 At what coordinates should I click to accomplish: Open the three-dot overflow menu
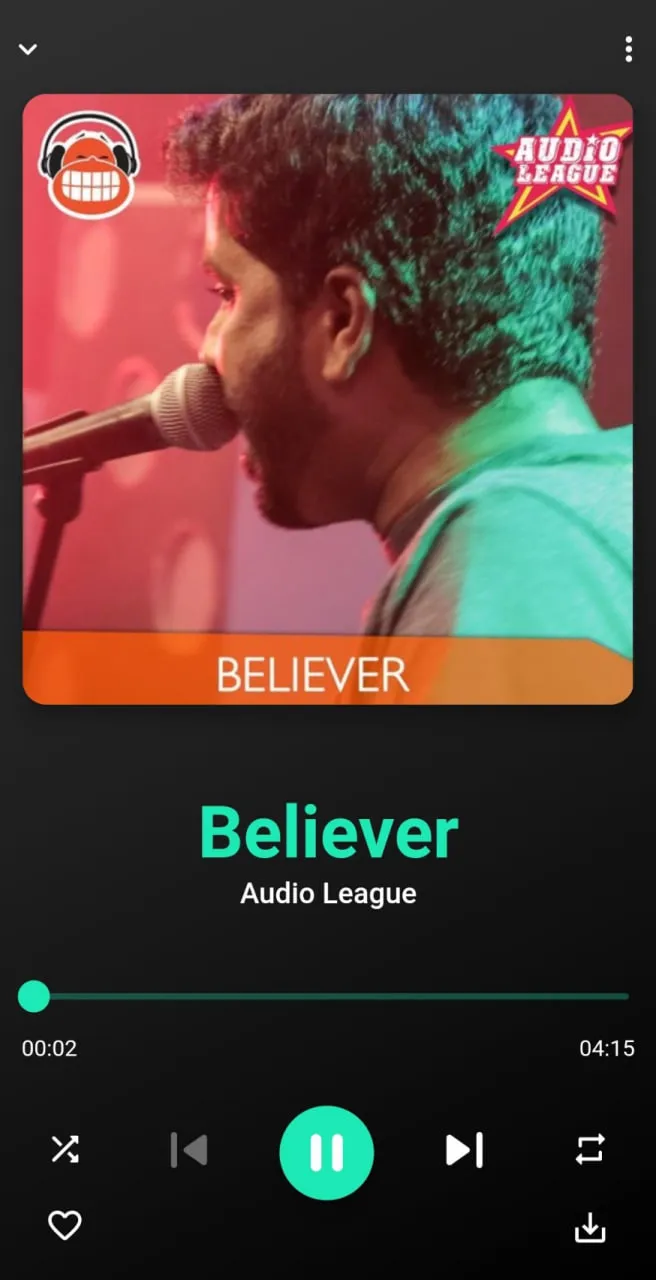[x=628, y=49]
